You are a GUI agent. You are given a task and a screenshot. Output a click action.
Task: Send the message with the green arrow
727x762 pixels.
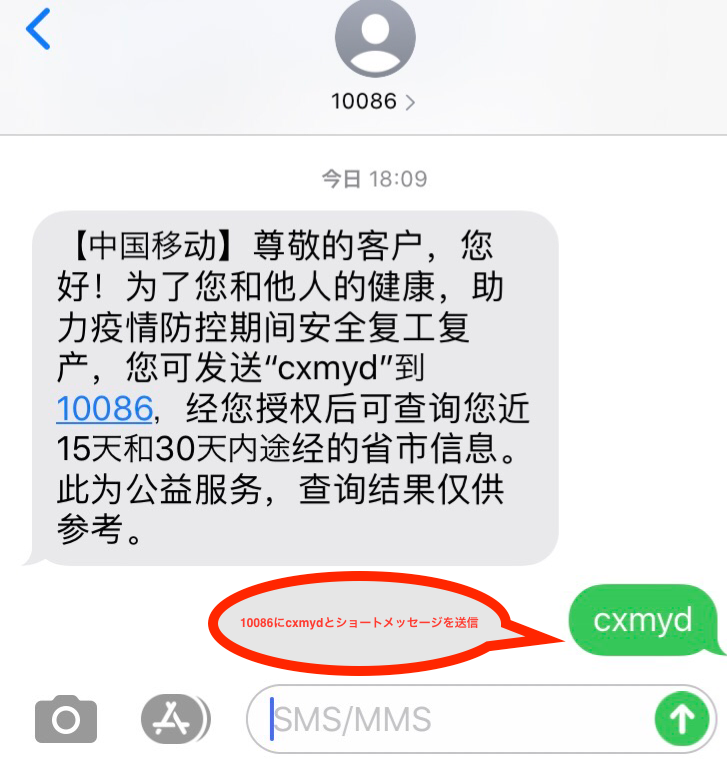click(x=682, y=718)
